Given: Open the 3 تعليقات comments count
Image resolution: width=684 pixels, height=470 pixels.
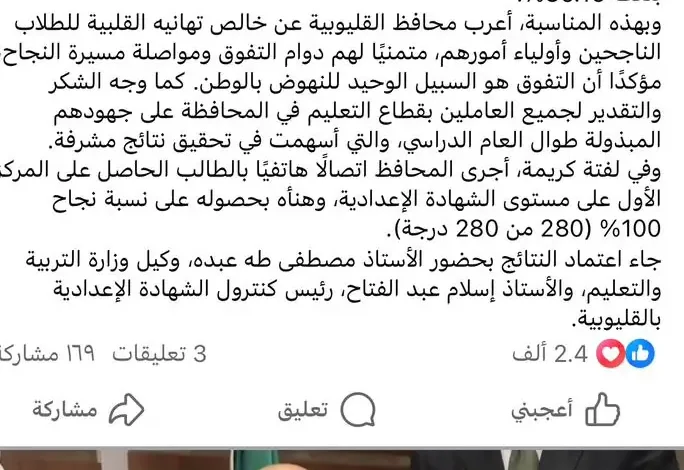Looking at the screenshot, I should tap(157, 353).
